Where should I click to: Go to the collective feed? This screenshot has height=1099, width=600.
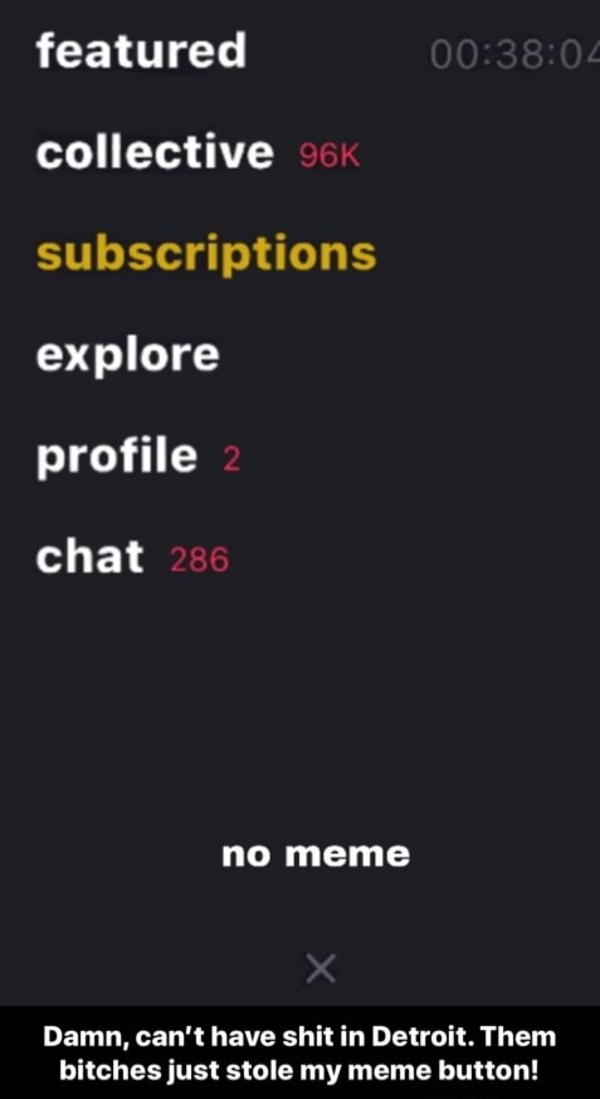155,152
